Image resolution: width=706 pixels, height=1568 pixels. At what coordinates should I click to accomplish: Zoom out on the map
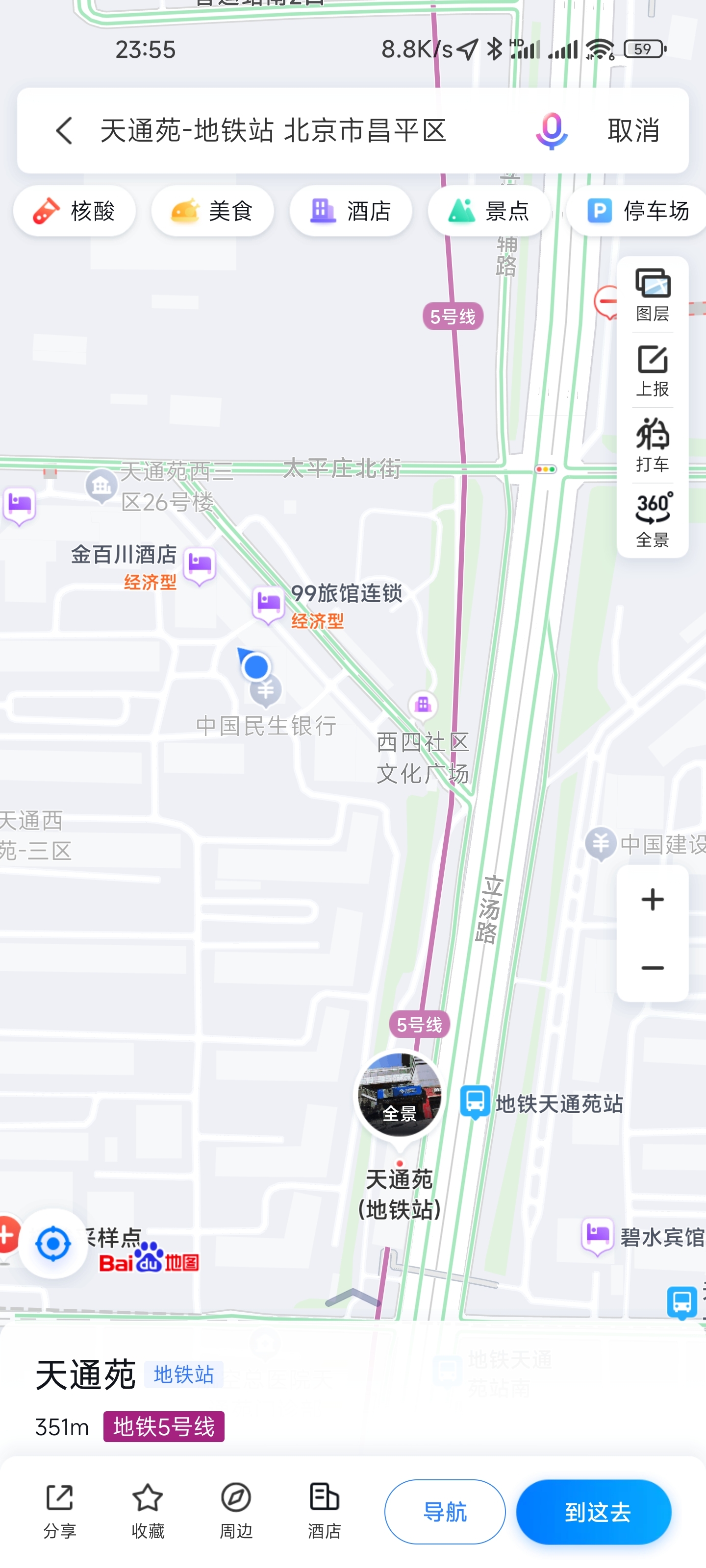653,968
